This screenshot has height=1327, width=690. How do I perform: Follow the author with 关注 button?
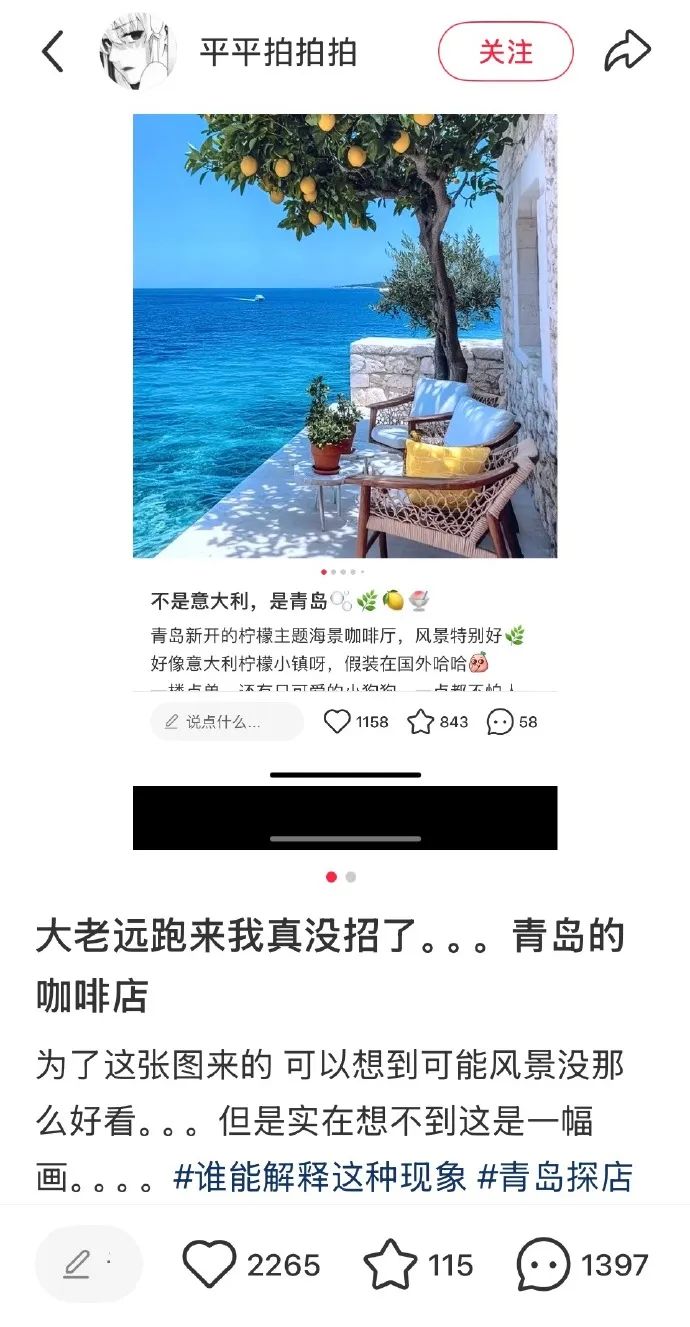coord(506,51)
